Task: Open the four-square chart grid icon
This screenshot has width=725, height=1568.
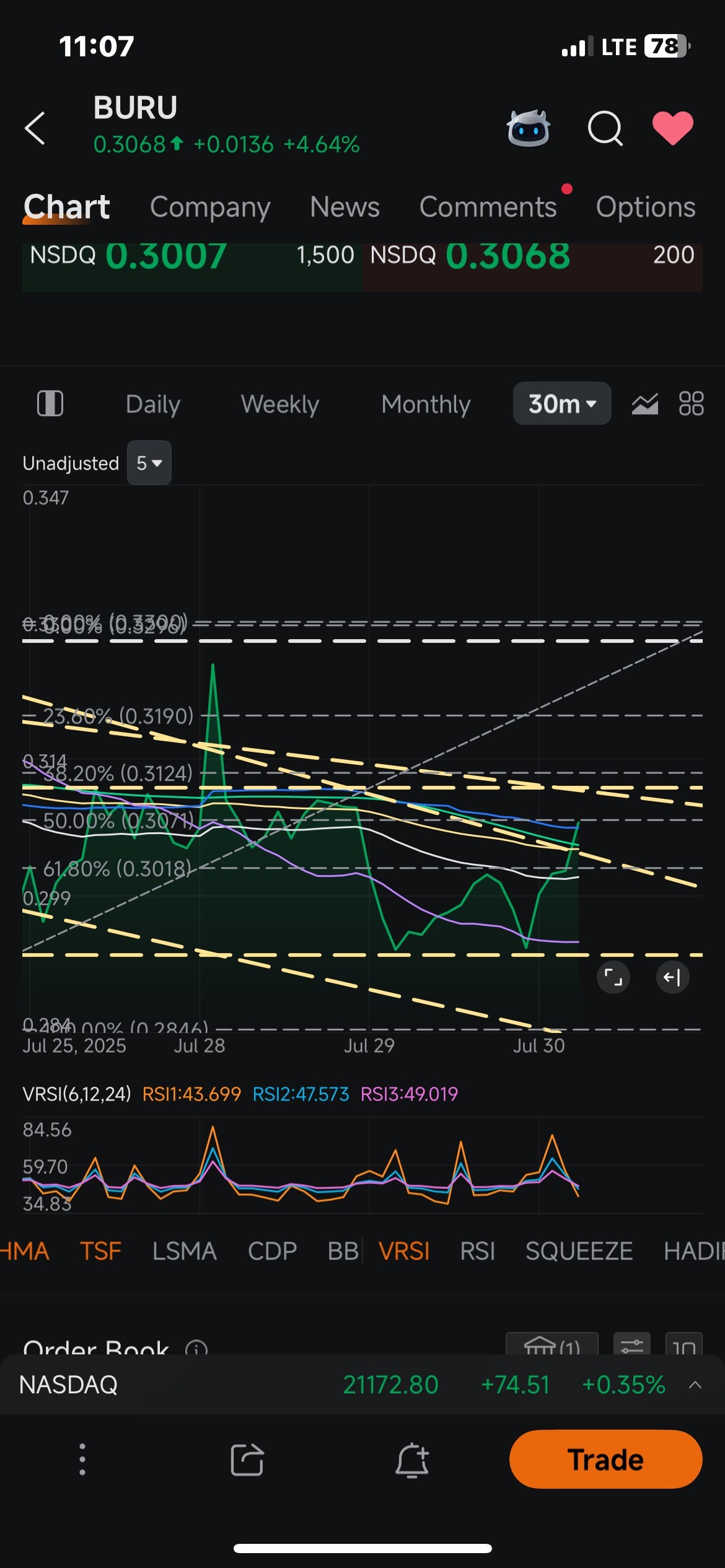Action: point(692,404)
